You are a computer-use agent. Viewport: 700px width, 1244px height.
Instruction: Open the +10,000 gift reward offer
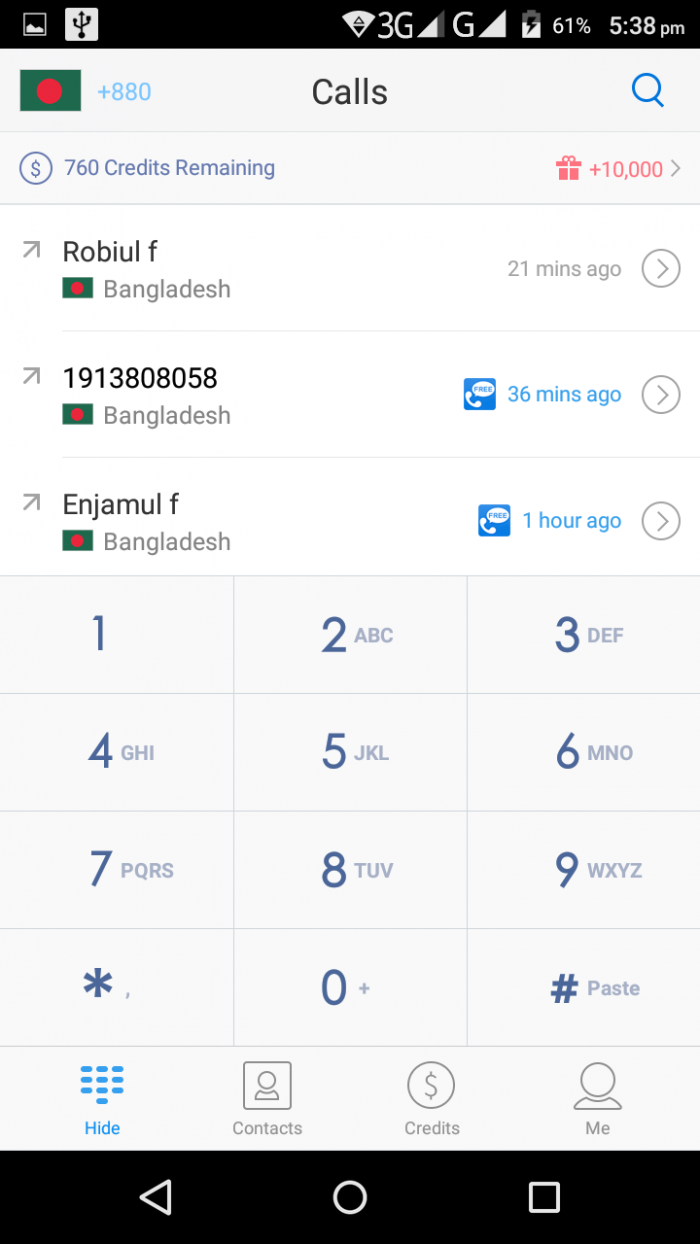pos(618,169)
